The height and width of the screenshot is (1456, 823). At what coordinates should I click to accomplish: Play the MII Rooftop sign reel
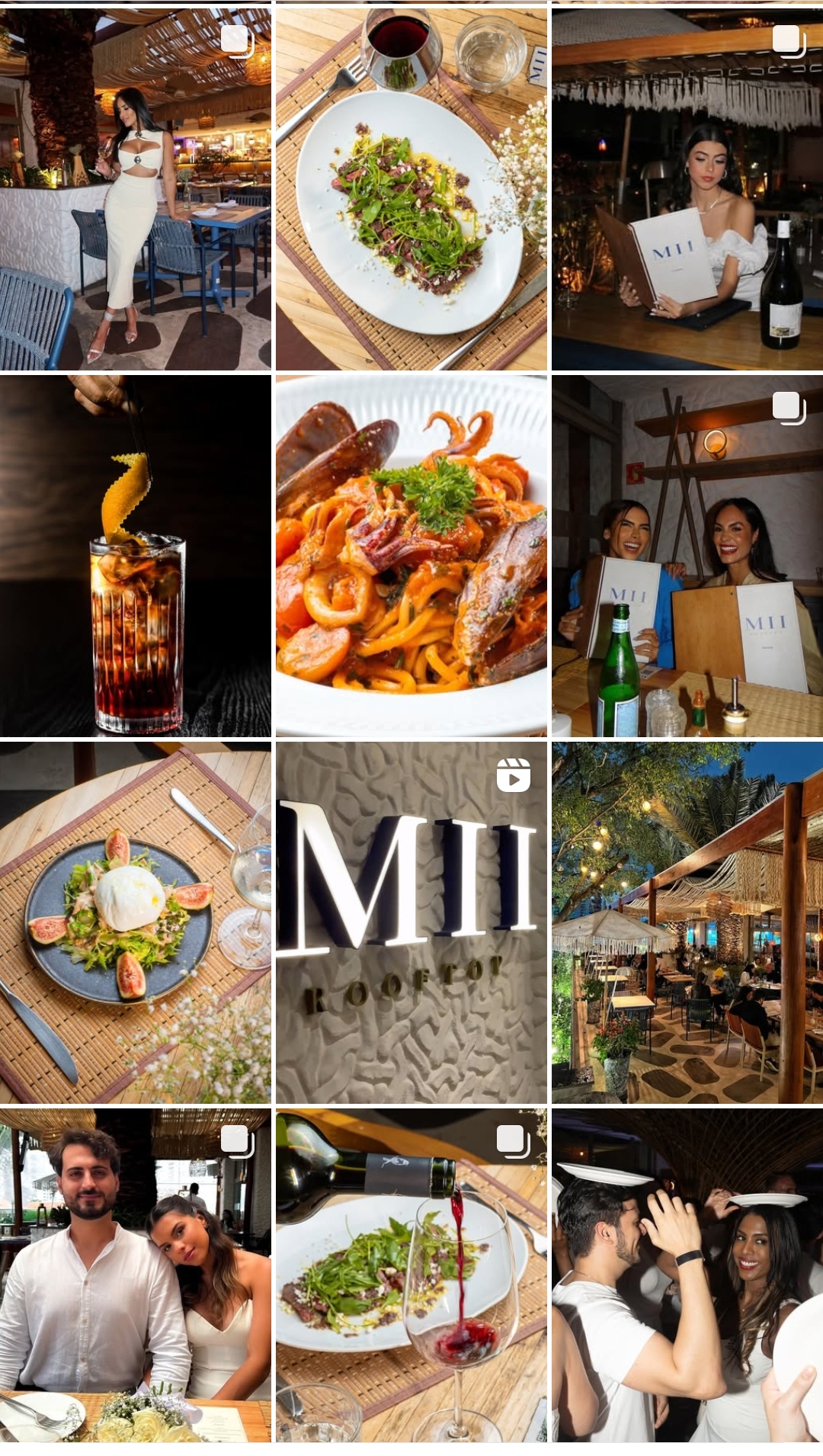coord(411,922)
